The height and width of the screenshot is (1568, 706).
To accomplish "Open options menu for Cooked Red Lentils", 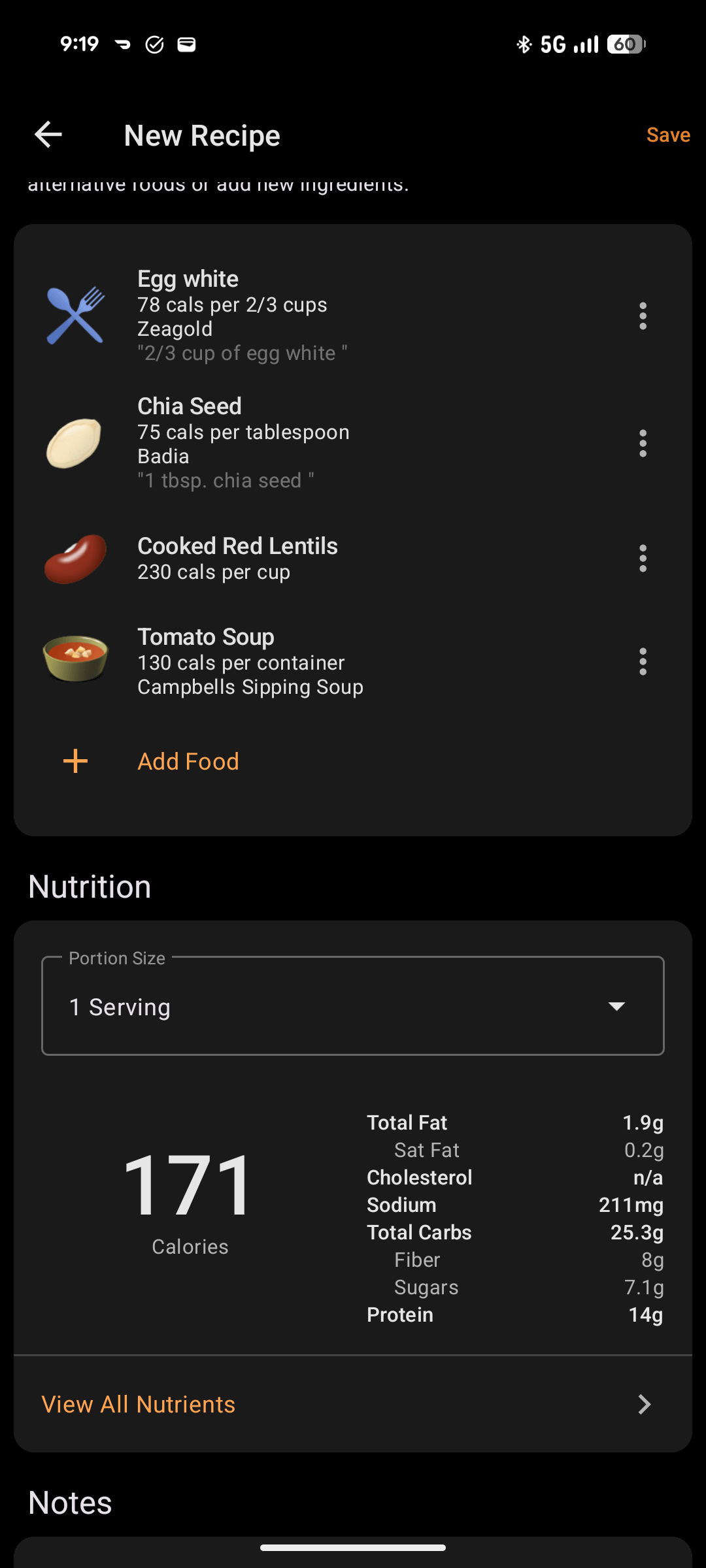I will pos(643,559).
